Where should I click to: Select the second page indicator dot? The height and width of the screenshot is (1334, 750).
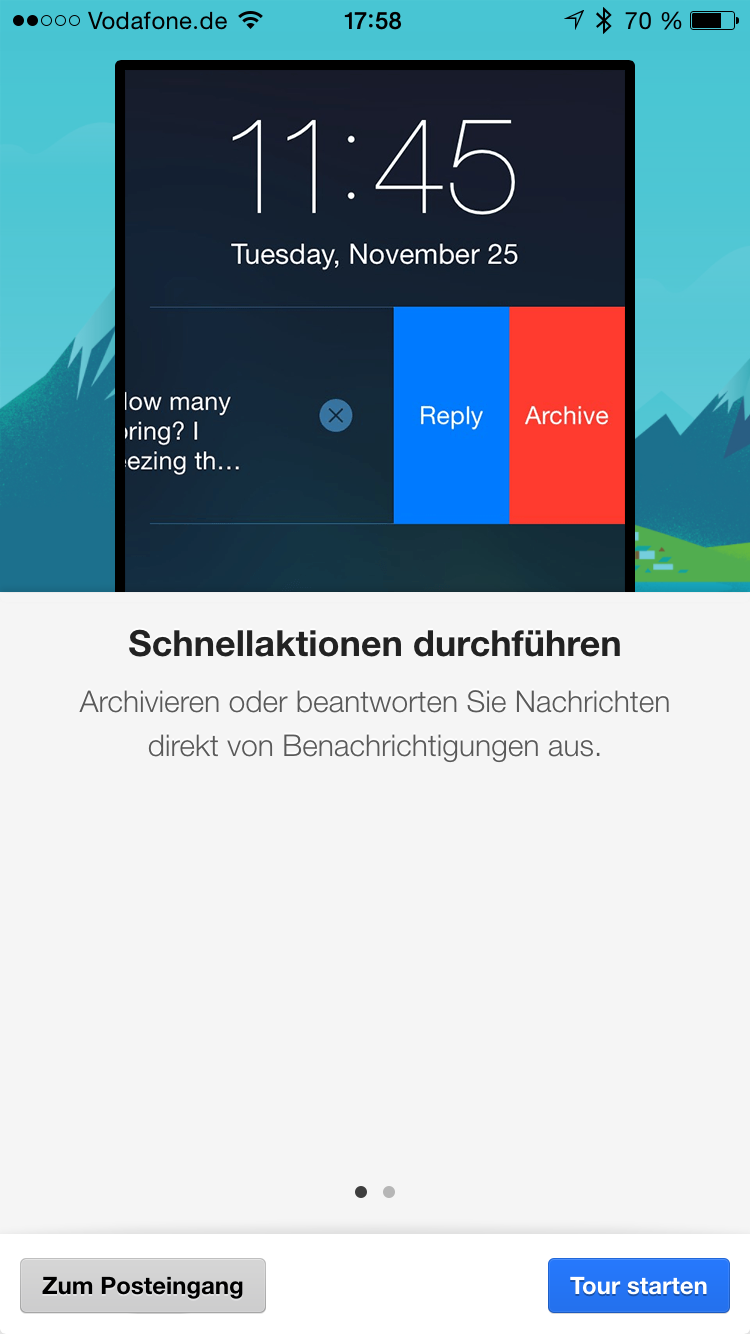click(x=389, y=1192)
